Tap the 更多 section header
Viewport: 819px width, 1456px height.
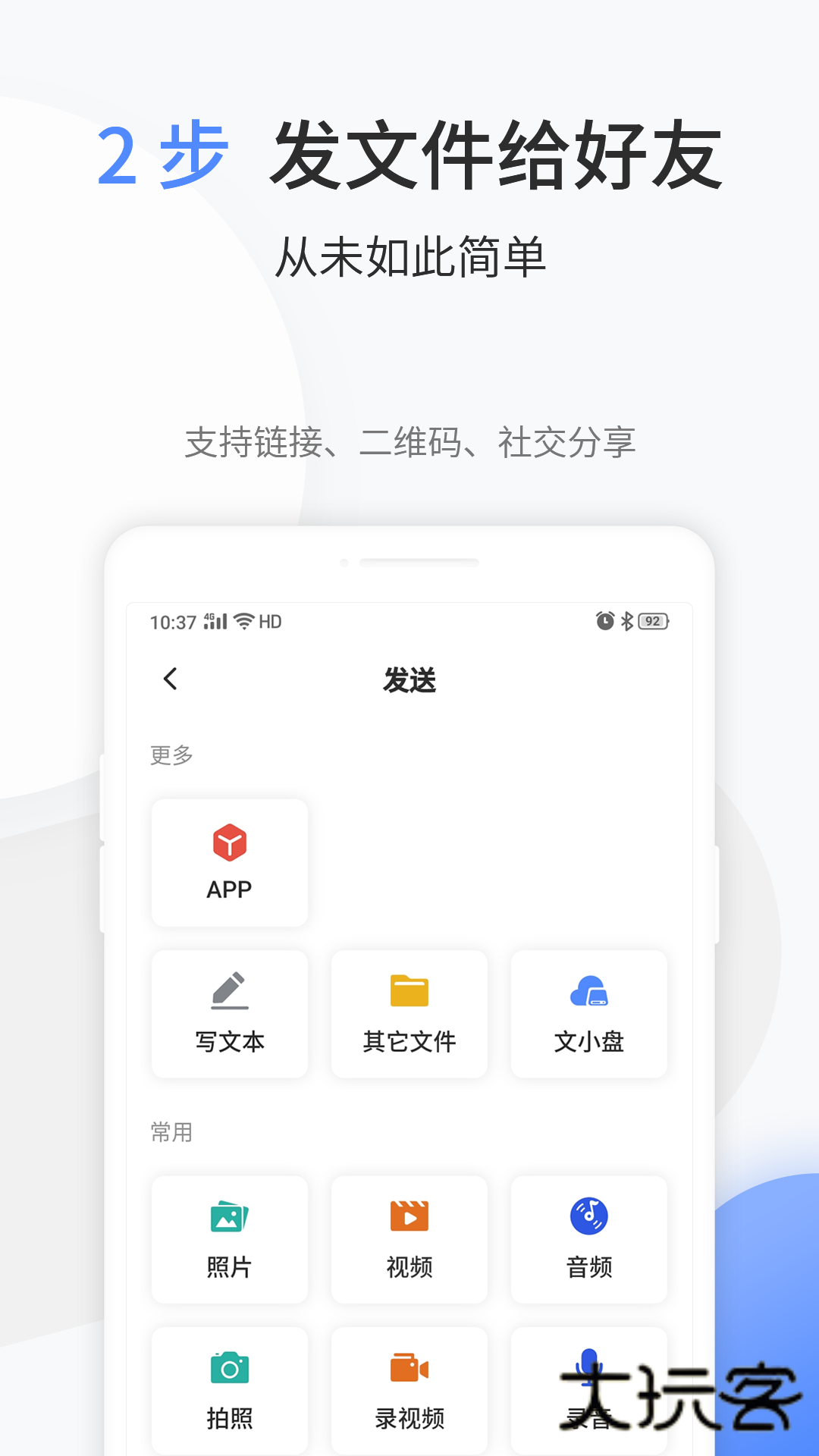point(170,755)
